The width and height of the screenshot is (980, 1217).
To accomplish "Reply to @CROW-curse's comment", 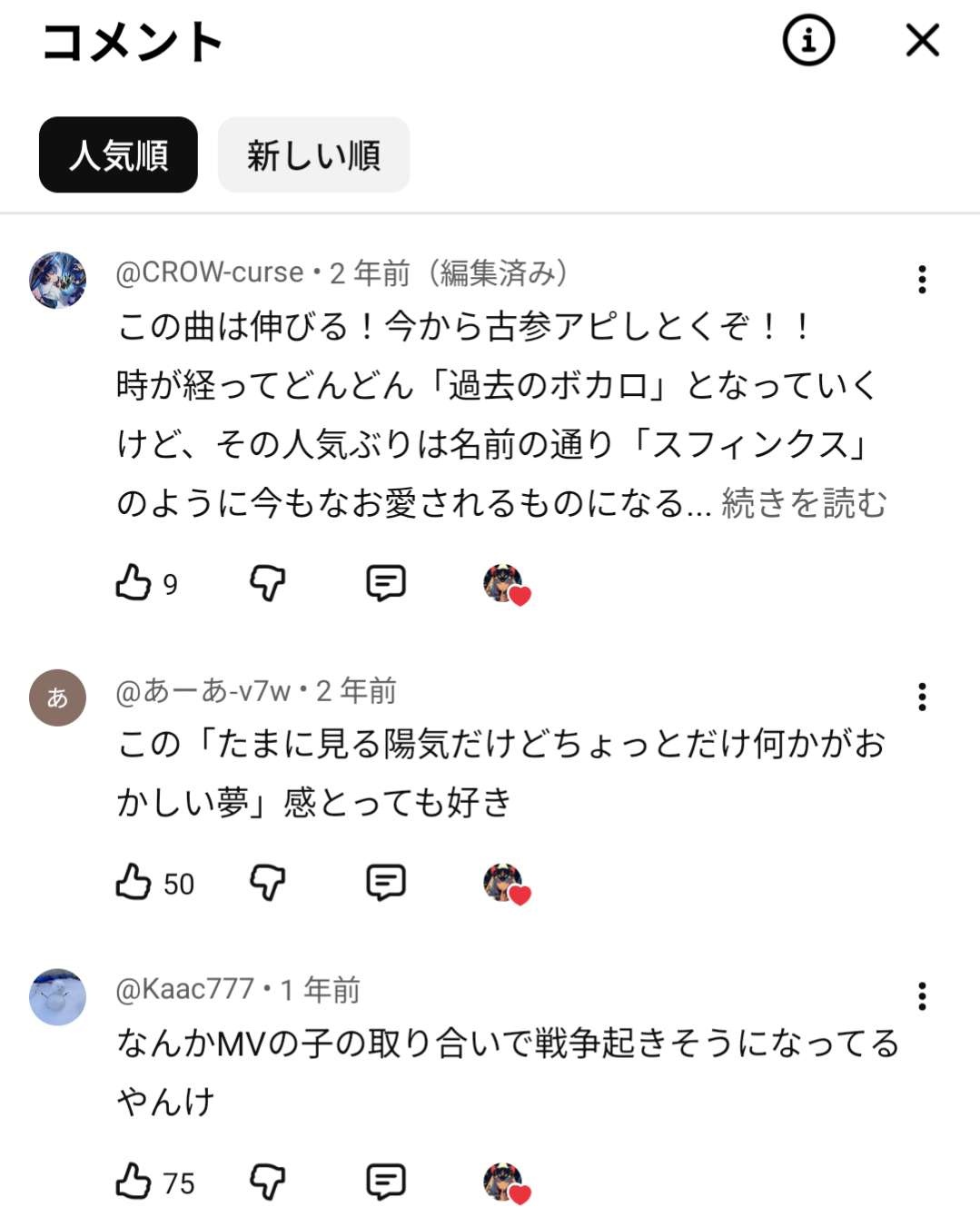I will click(385, 583).
